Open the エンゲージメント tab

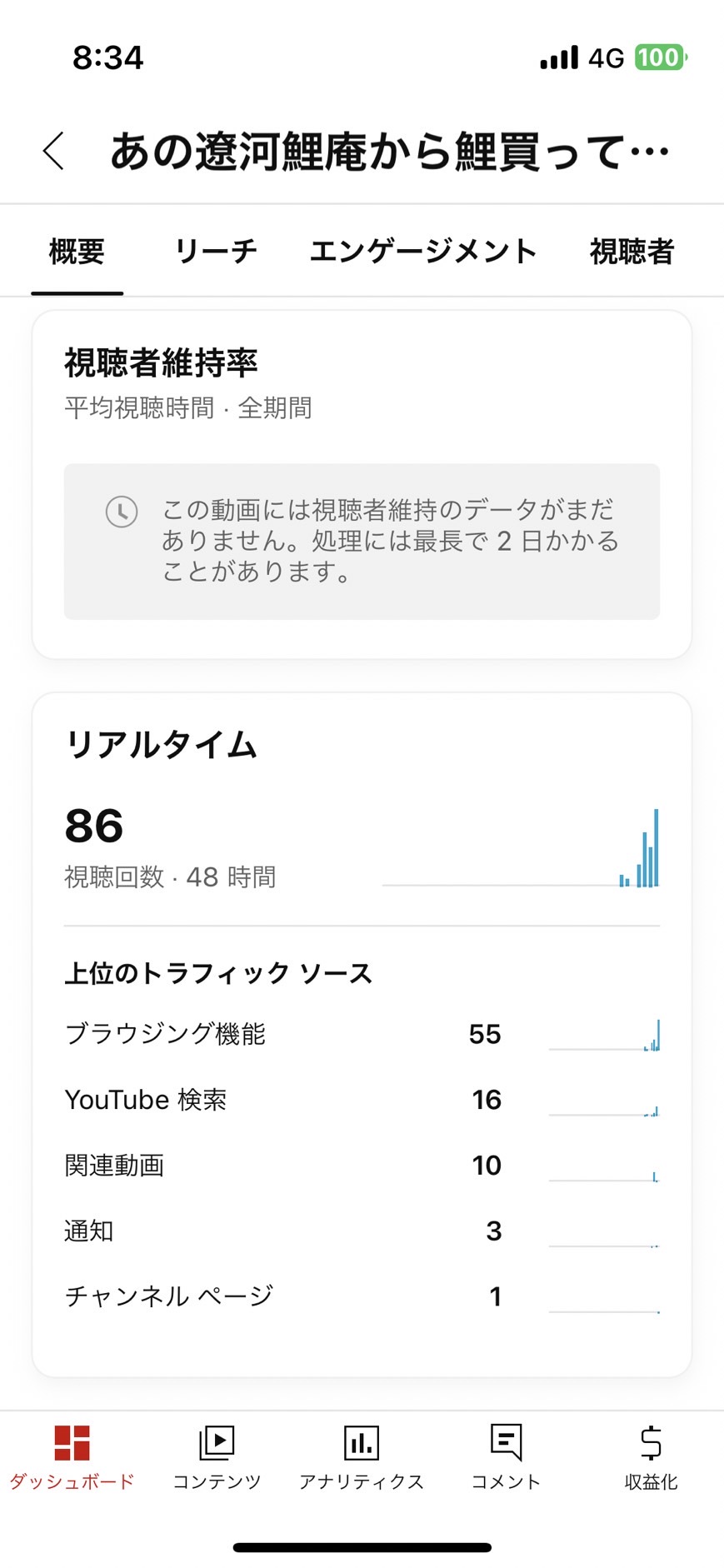pyautogui.click(x=423, y=251)
